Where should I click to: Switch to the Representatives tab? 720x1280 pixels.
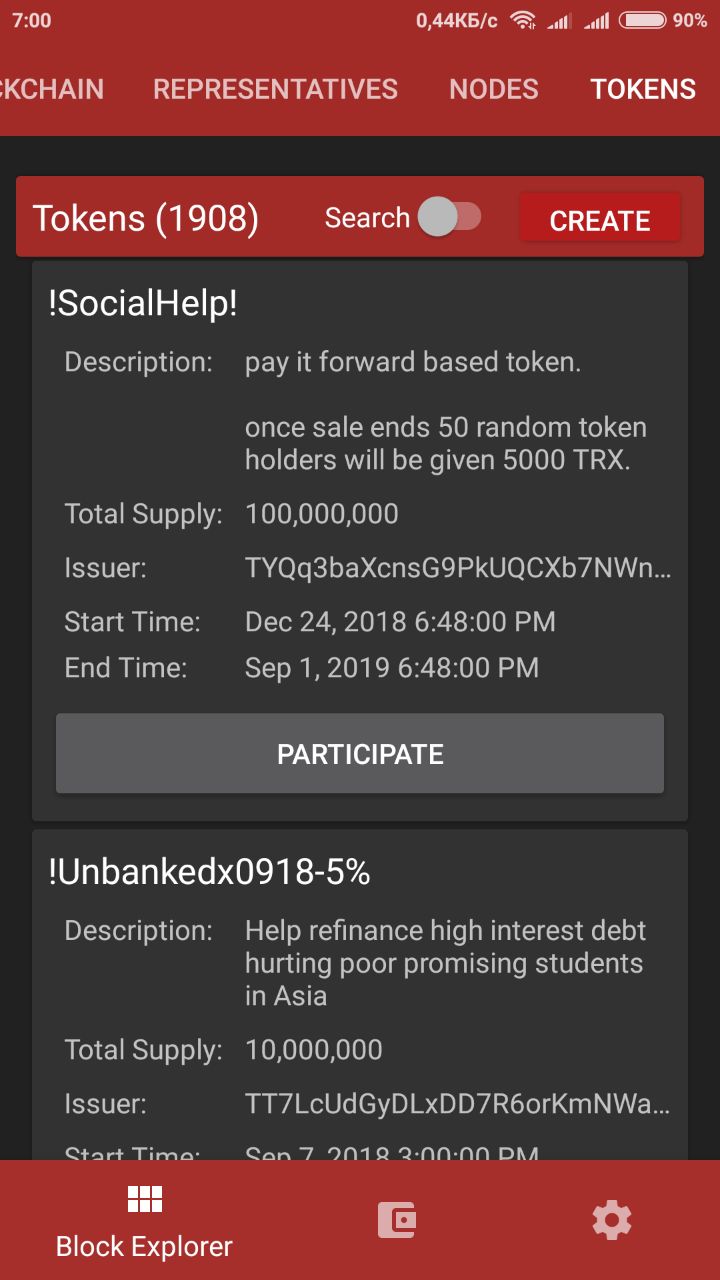275,89
